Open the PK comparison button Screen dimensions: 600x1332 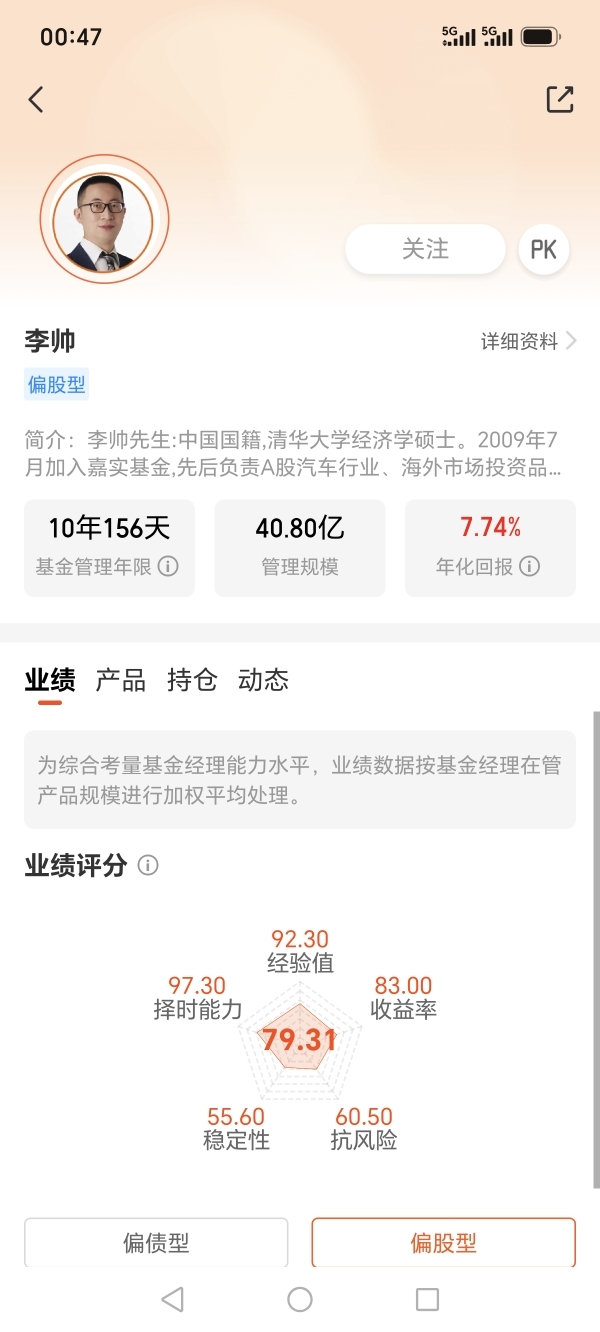[544, 249]
